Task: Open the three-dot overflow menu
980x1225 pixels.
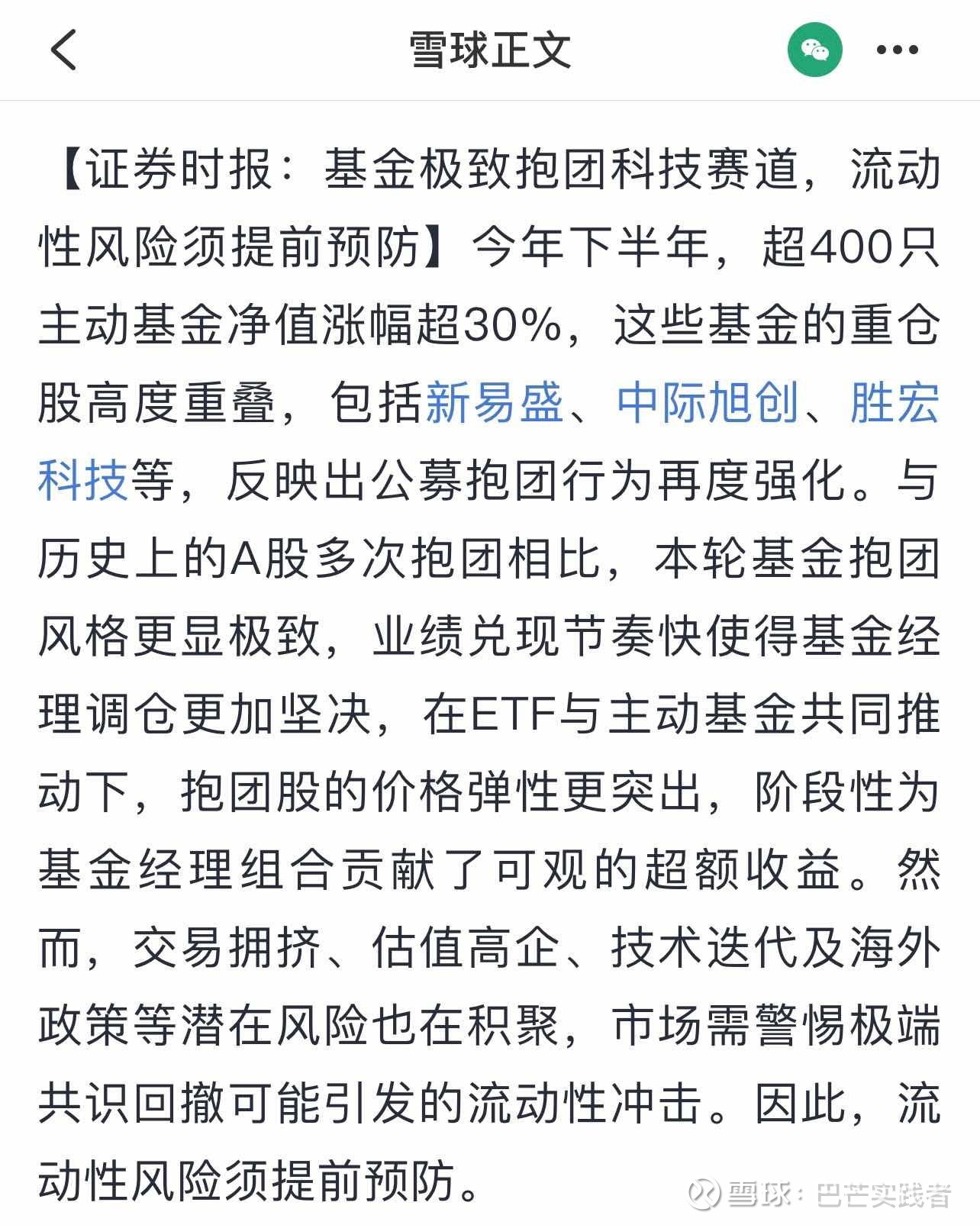Action: tap(897, 50)
